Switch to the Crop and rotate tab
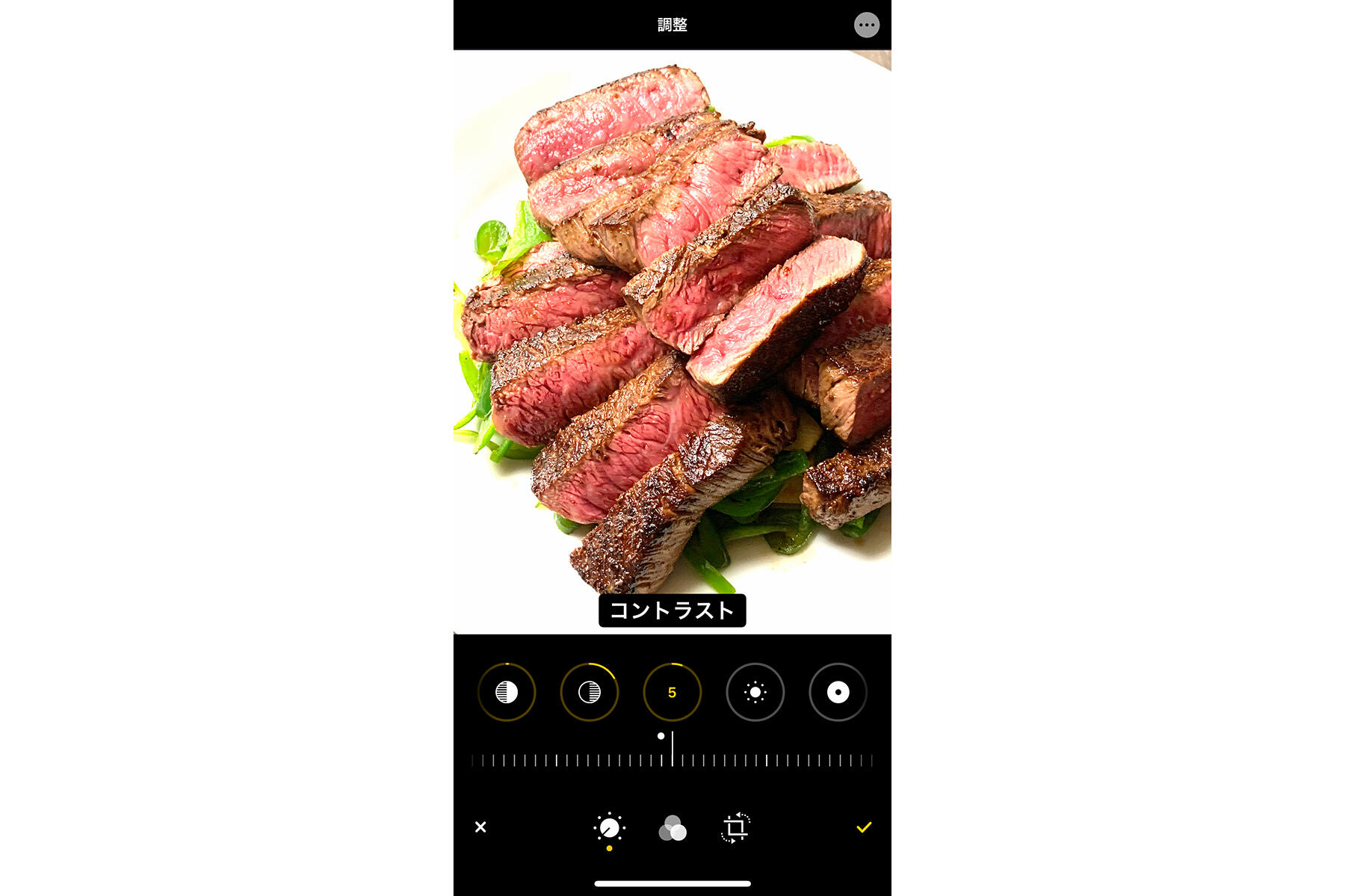 pos(735,828)
